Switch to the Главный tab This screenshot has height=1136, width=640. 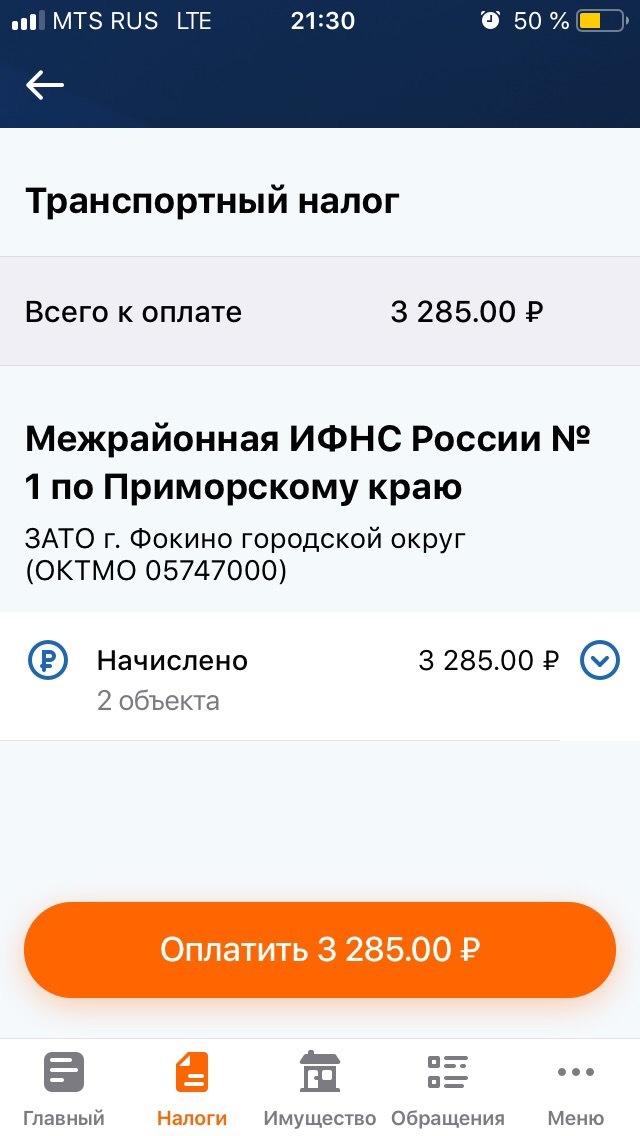click(64, 1088)
